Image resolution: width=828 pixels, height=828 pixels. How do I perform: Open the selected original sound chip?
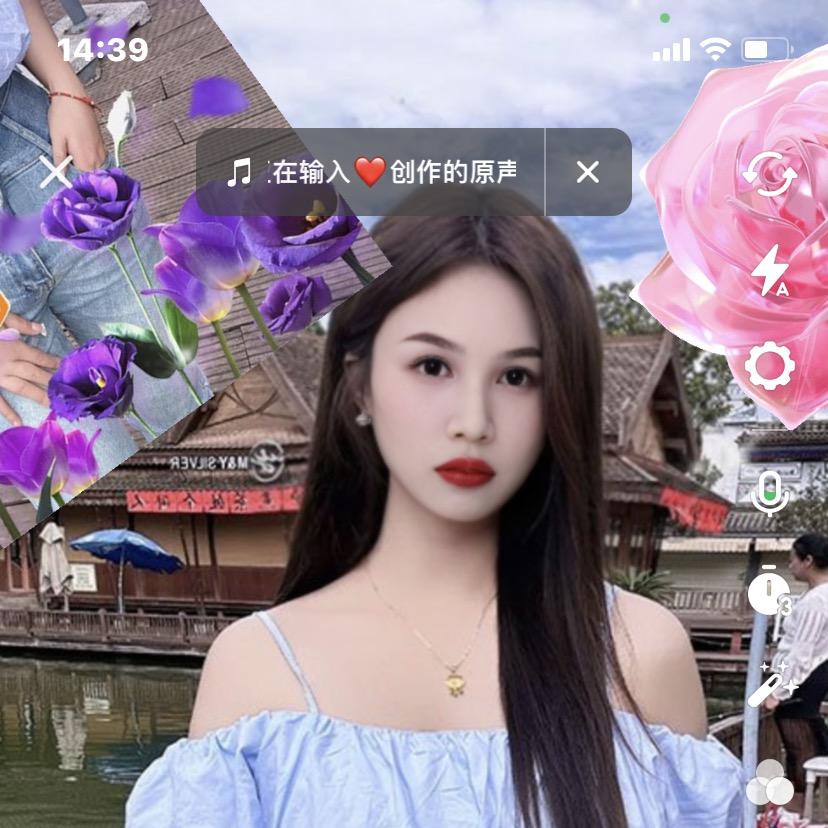(370, 172)
